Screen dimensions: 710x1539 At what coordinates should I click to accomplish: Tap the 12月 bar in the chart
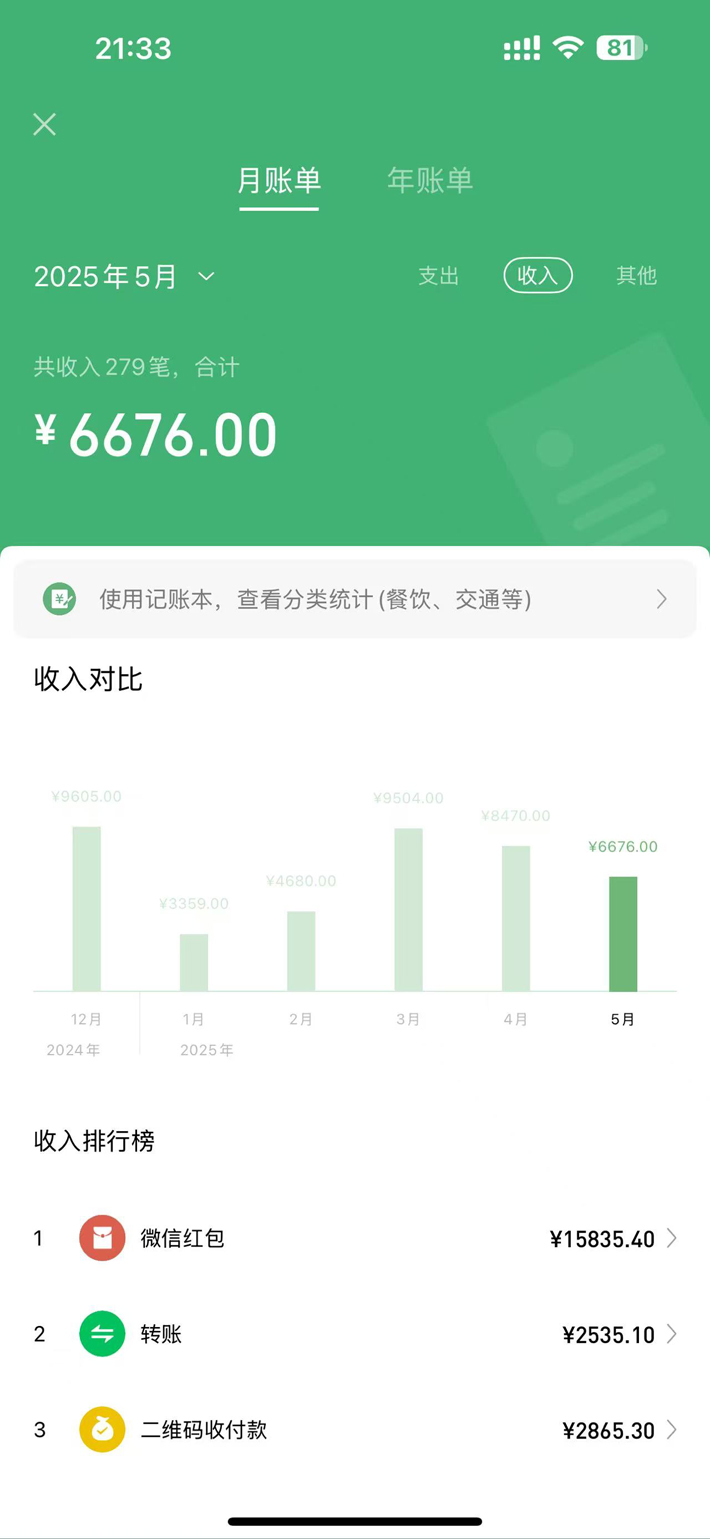tap(87, 908)
